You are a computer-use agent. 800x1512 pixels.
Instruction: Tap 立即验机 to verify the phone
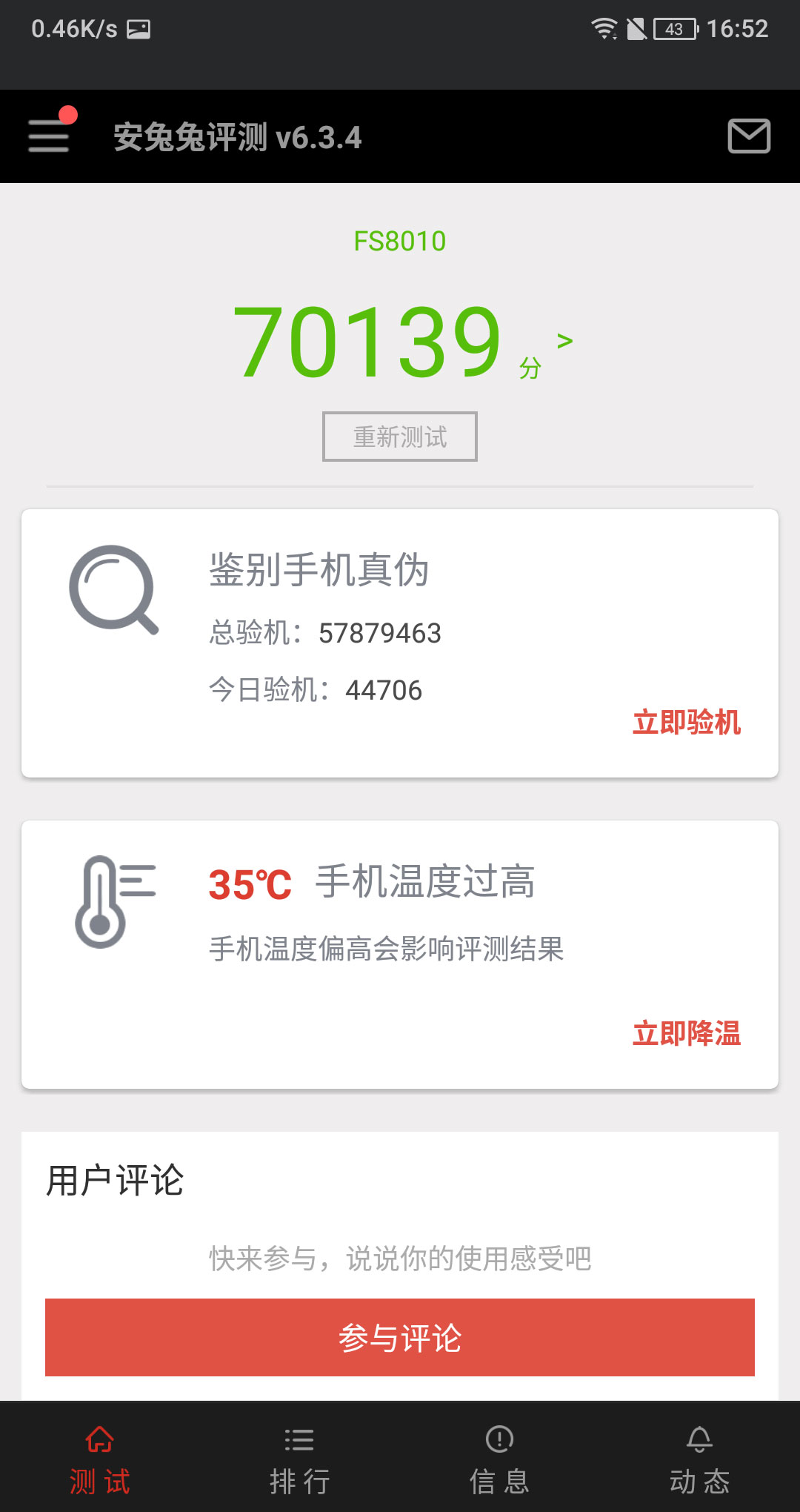coord(687,722)
